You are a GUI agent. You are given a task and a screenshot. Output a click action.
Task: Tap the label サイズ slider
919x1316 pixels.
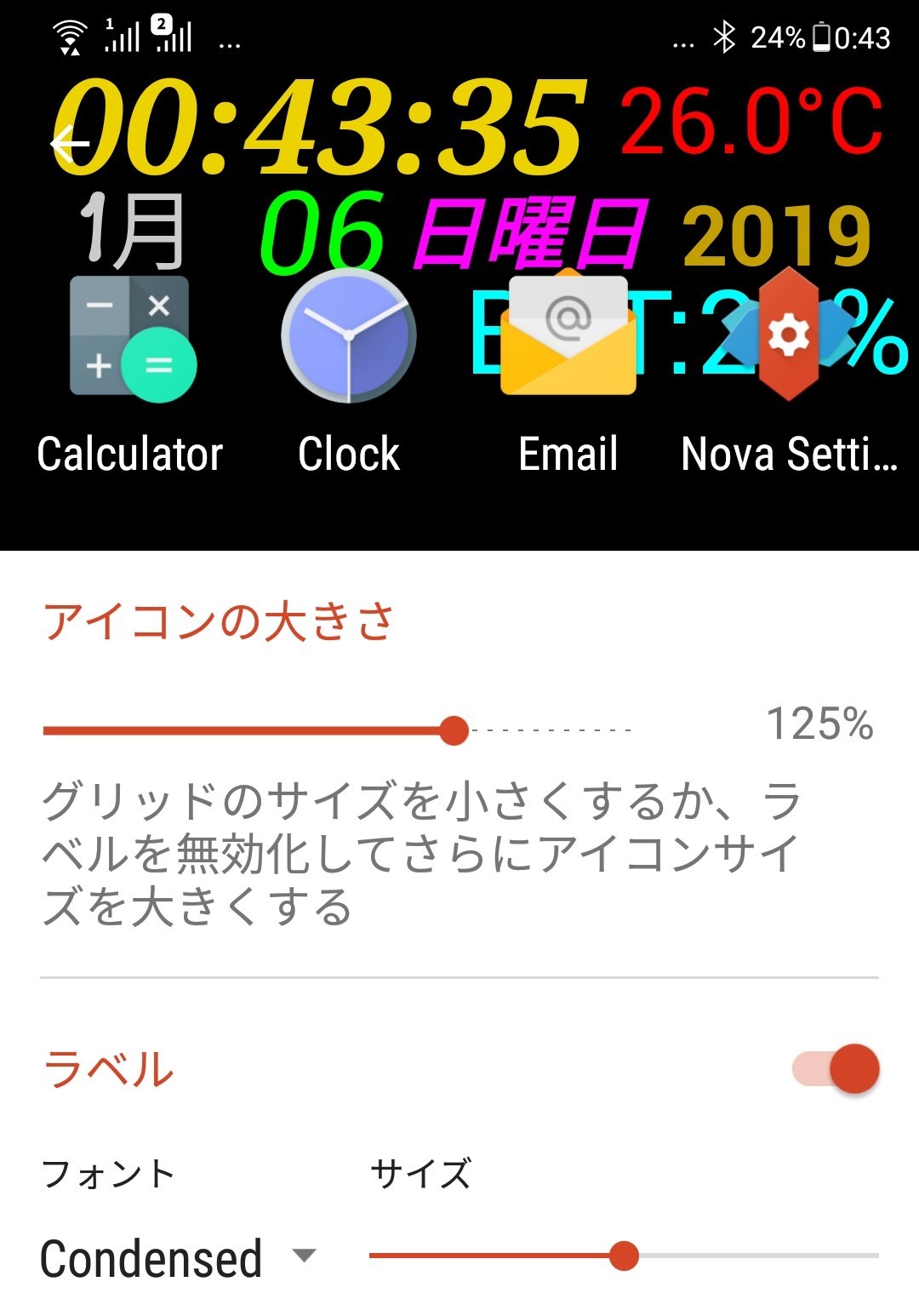[x=624, y=1256]
